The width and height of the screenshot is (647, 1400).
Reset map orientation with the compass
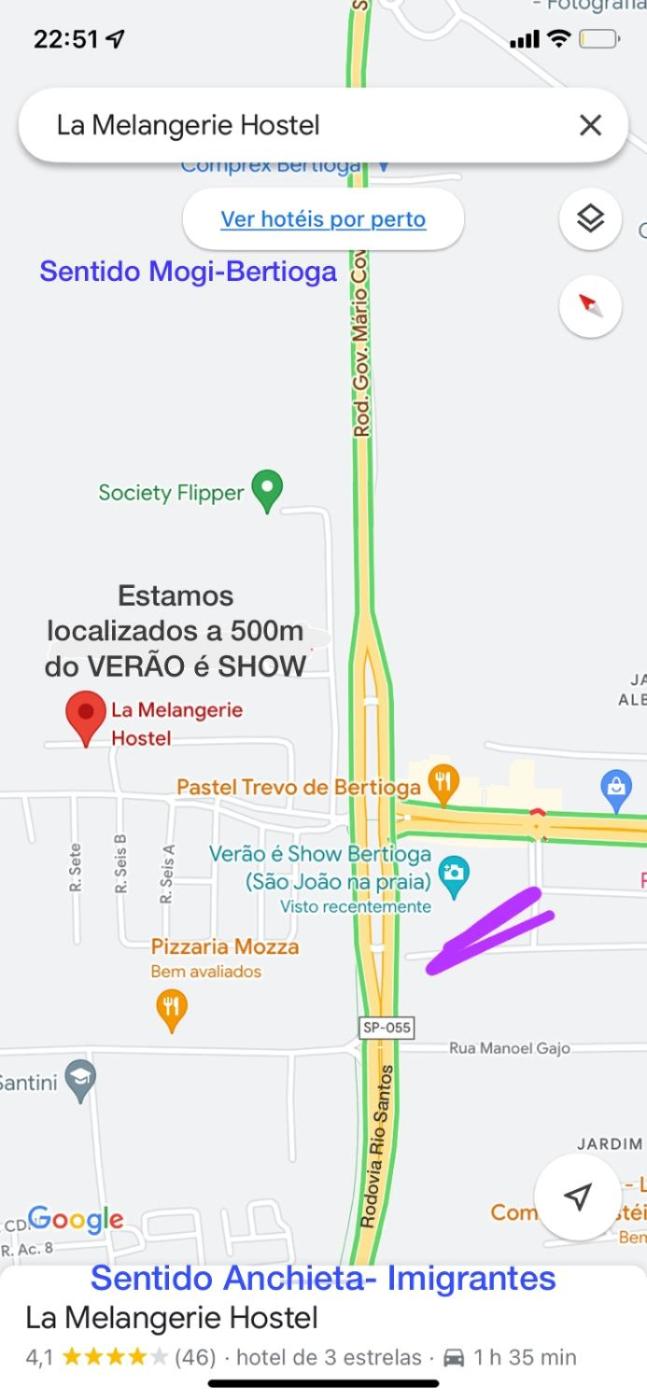590,305
